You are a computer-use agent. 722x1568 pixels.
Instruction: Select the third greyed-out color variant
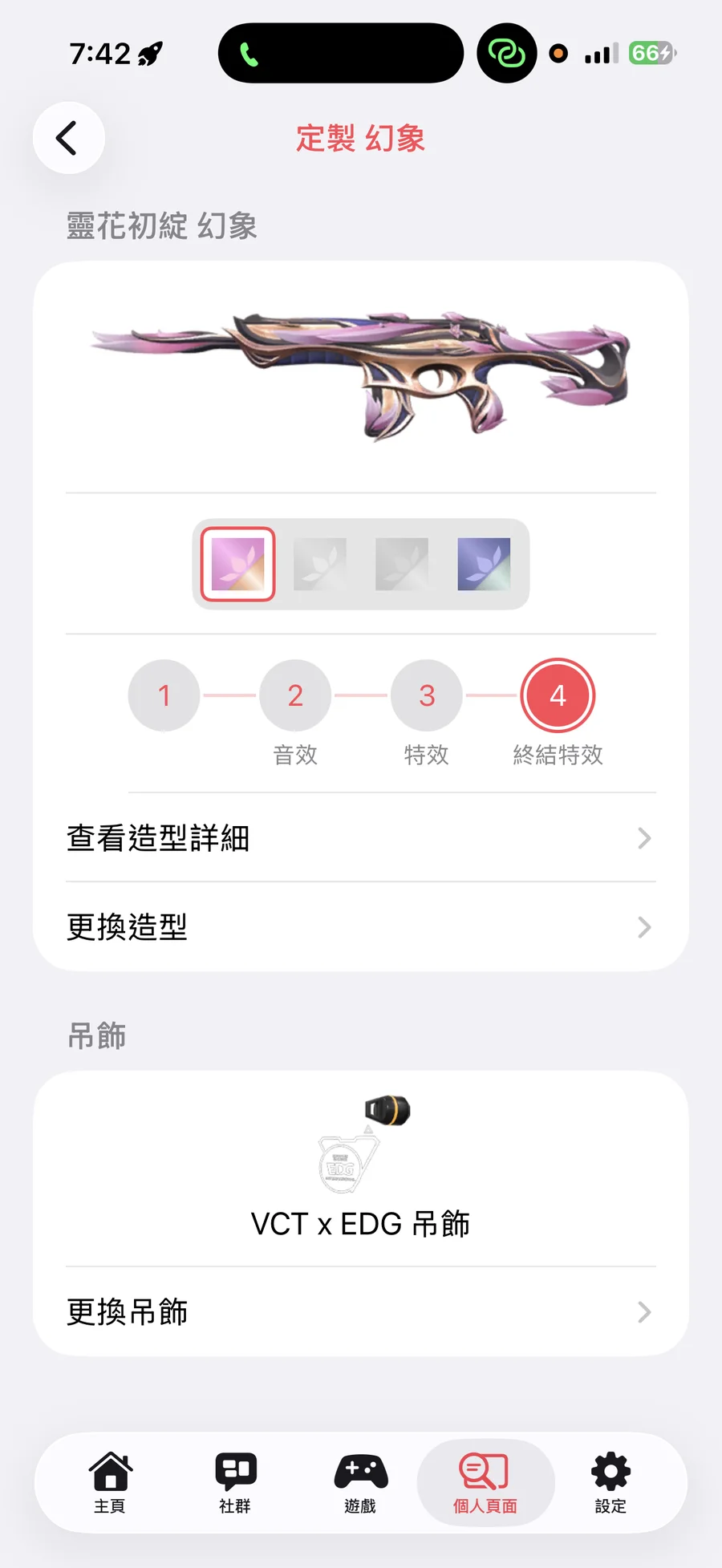402,564
